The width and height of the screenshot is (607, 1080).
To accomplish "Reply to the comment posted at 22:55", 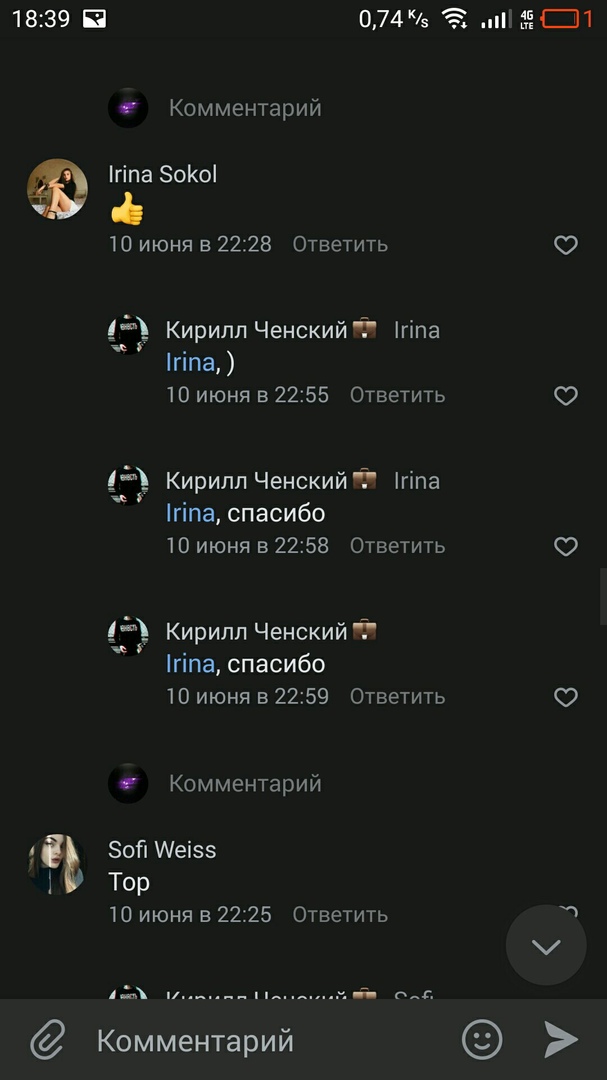I will click(x=397, y=395).
